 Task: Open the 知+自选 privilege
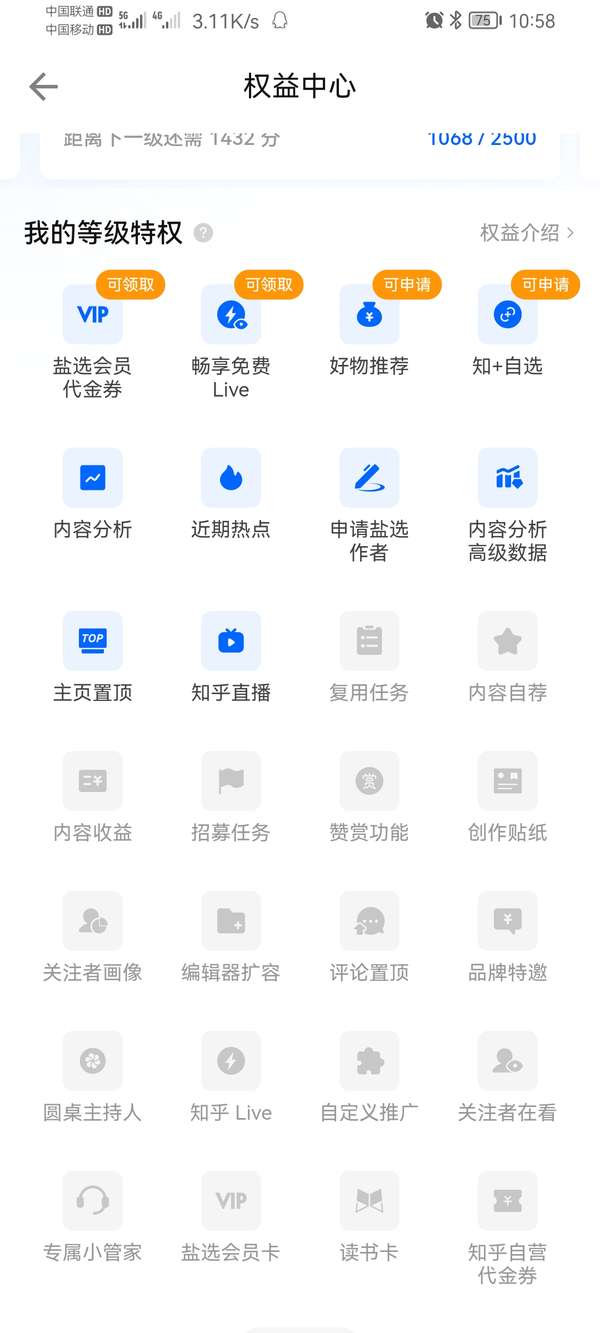tap(508, 330)
